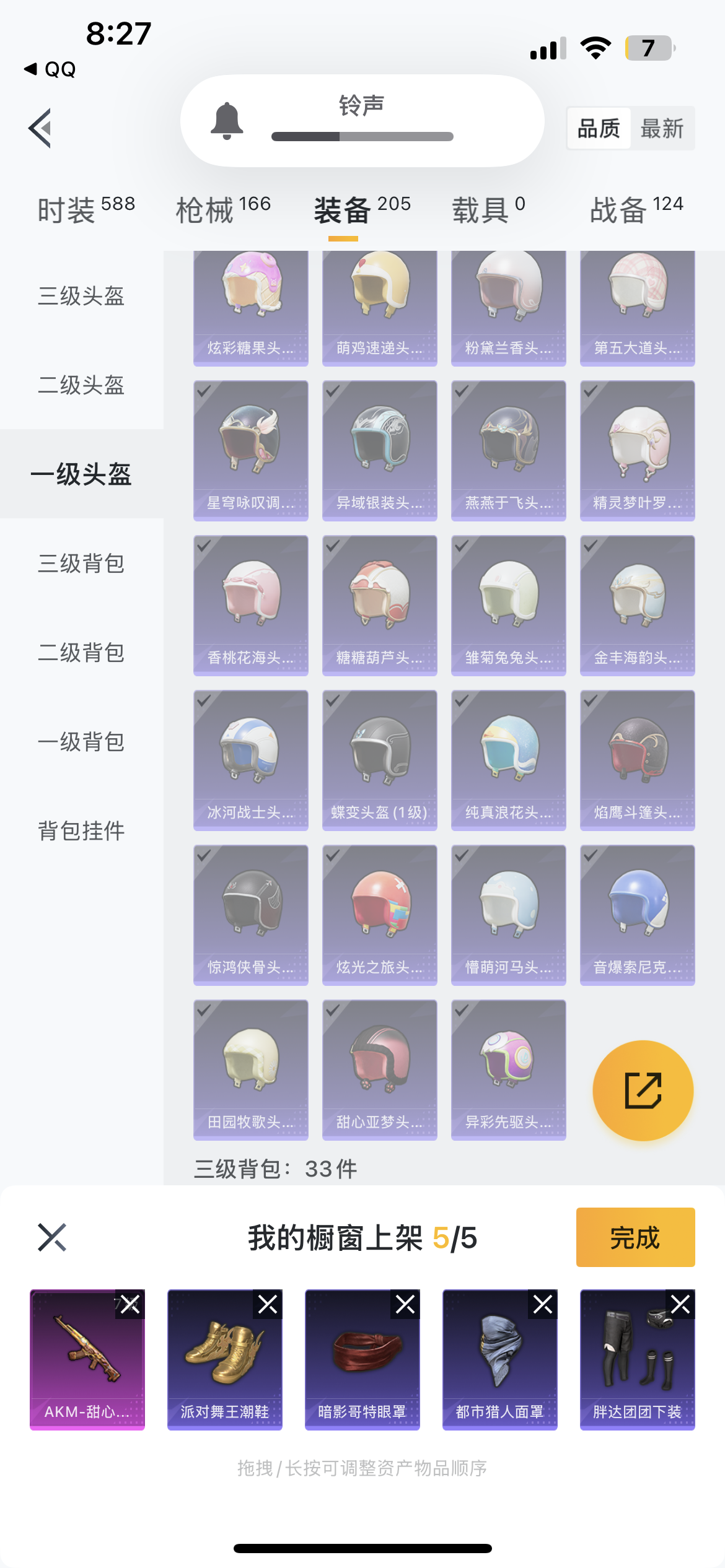The height and width of the screenshot is (1568, 725).
Task: Remove AKM-甜心 from the showcase
Action: tap(130, 1305)
